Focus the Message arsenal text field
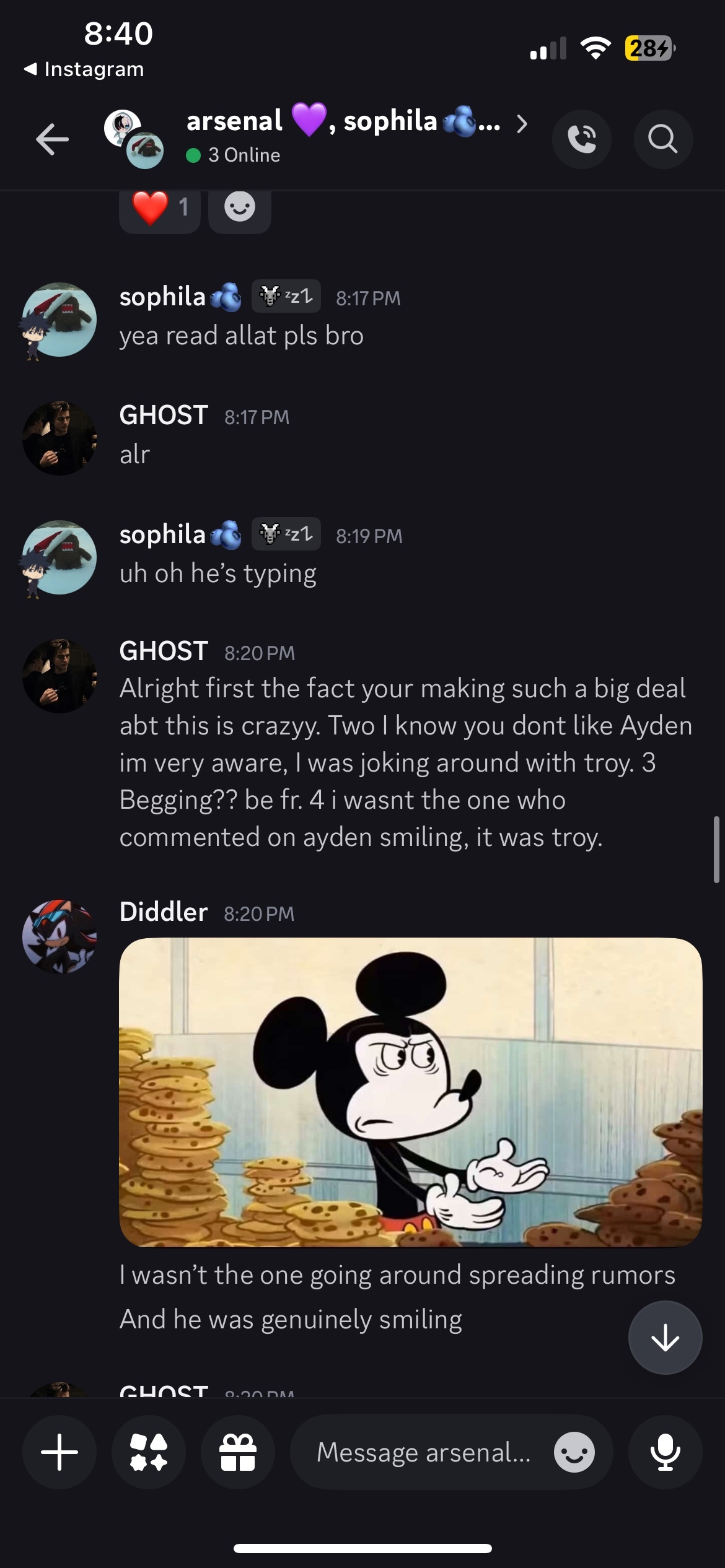Viewport: 725px width, 1568px height. coord(424,1452)
